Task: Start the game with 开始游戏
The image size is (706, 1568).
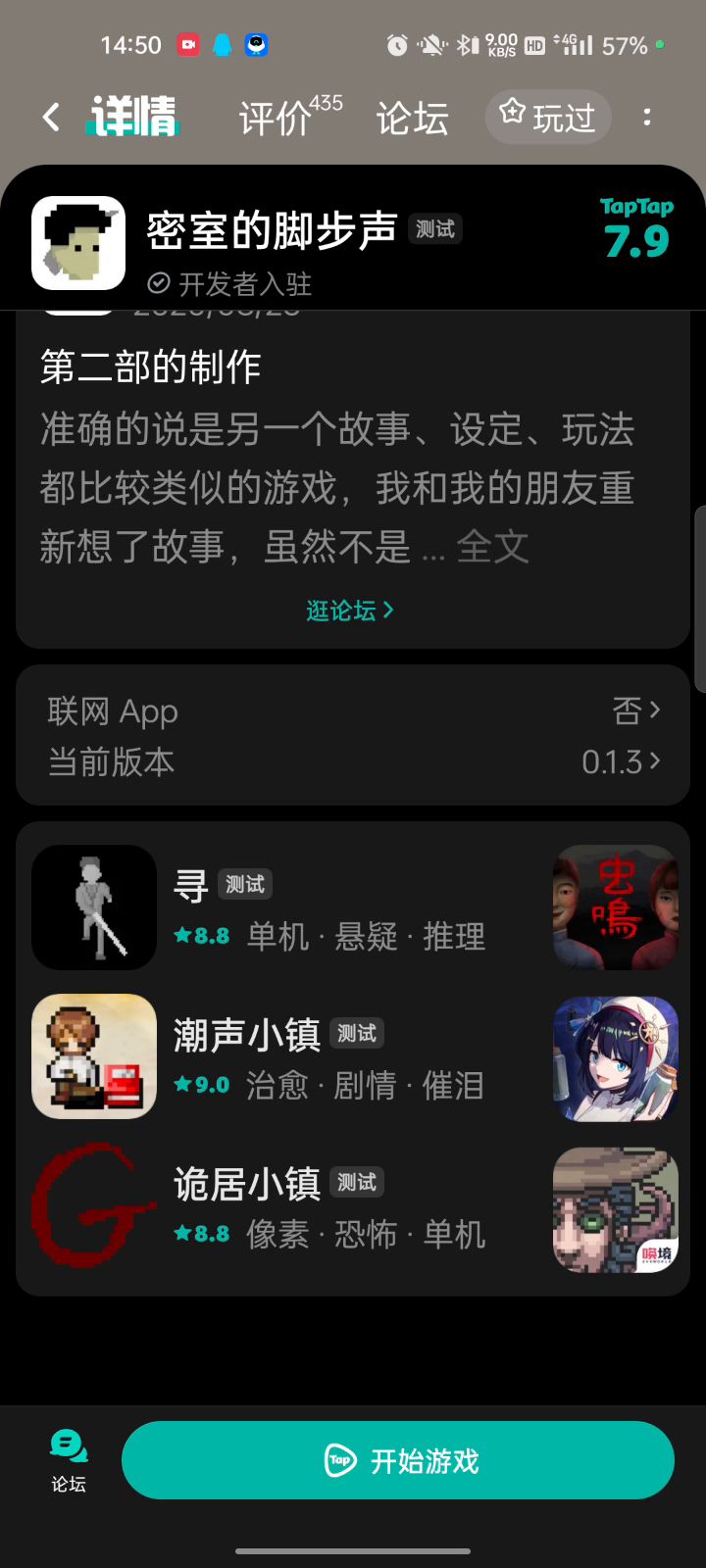Action: (398, 1460)
